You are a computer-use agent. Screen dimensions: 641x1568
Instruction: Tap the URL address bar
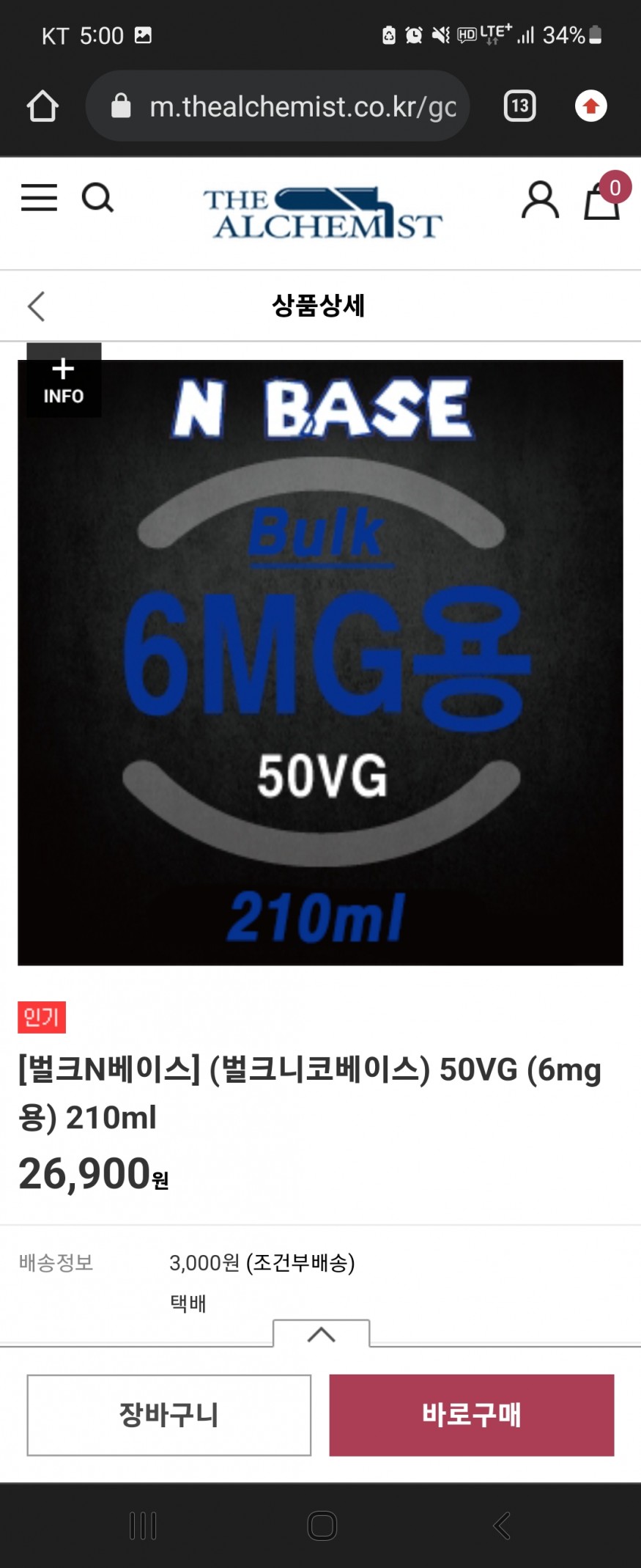(293, 107)
